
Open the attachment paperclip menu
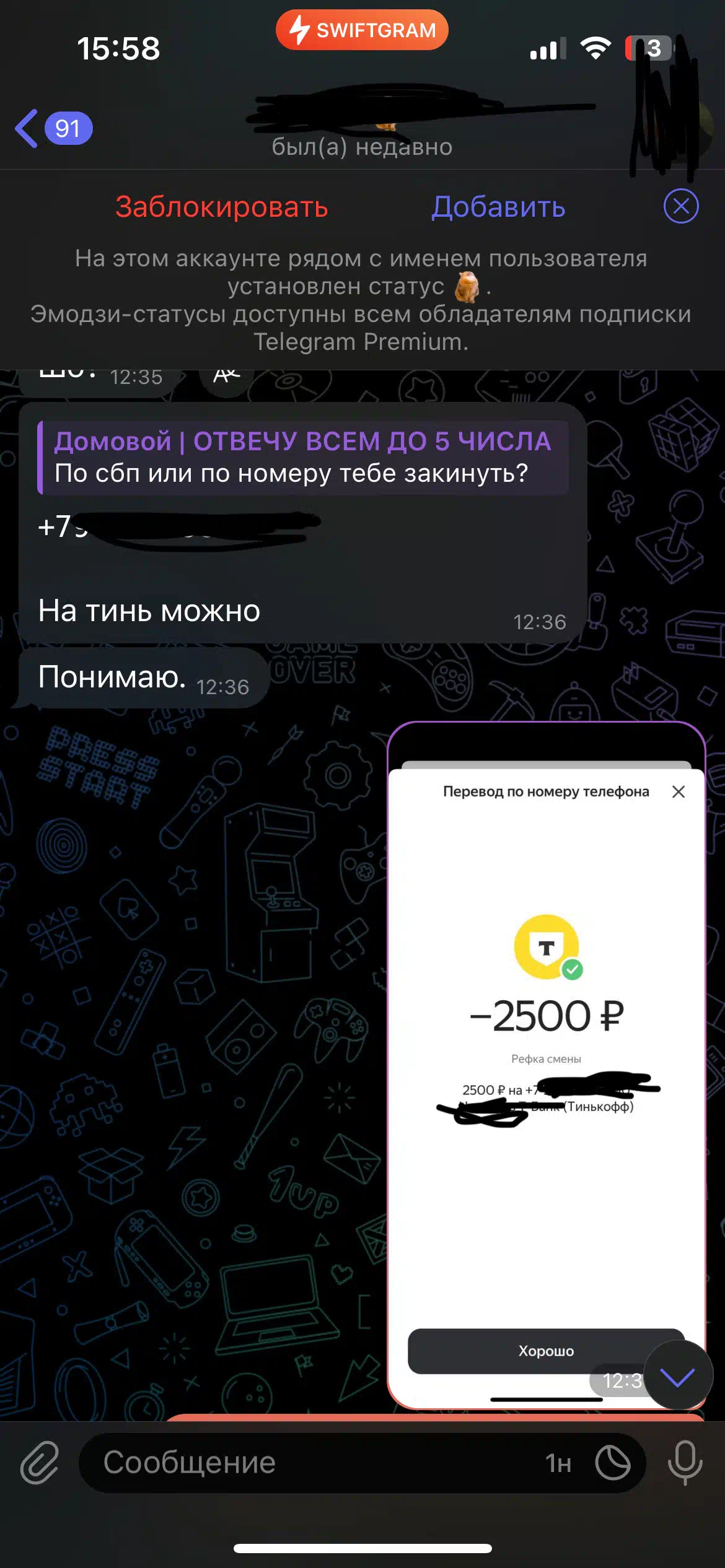[x=40, y=1463]
